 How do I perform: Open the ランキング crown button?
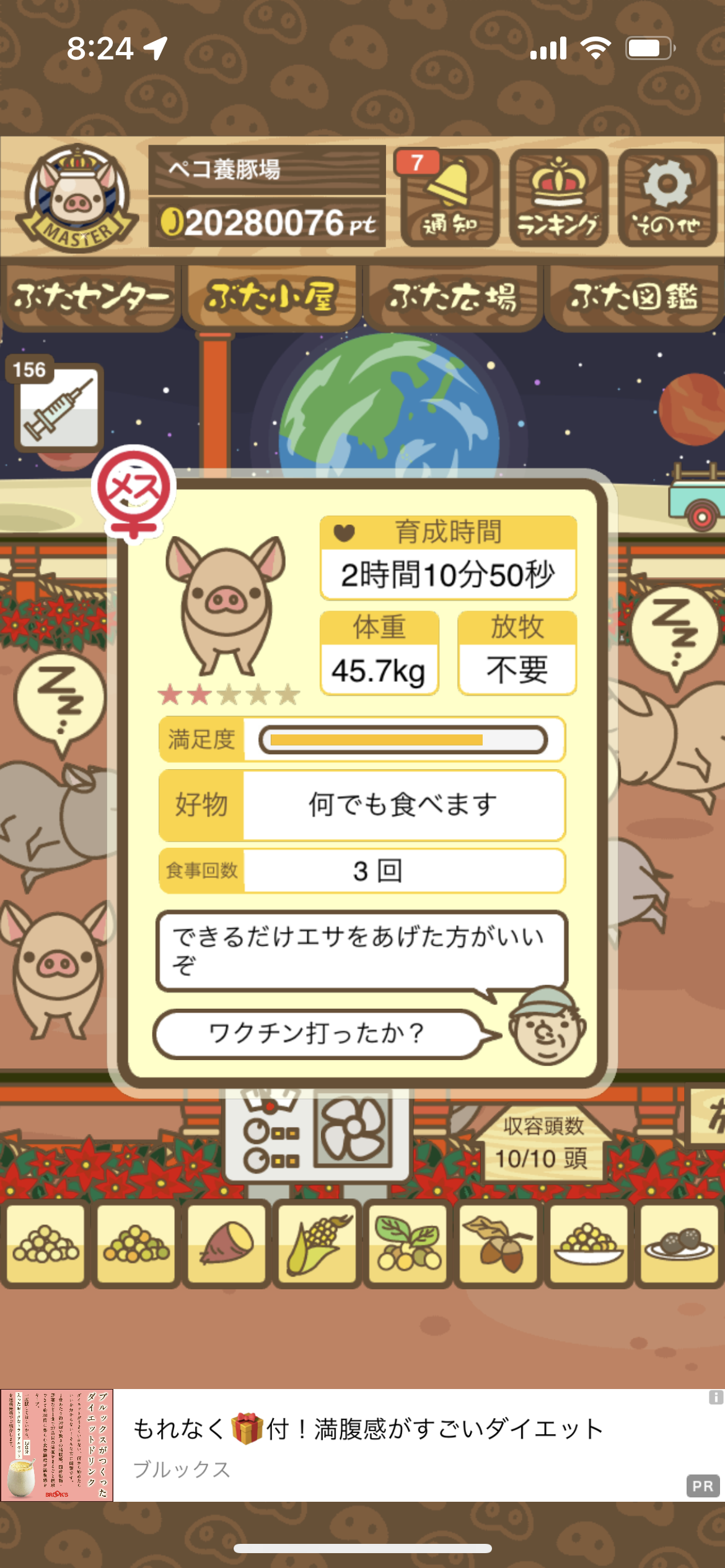coord(558,198)
